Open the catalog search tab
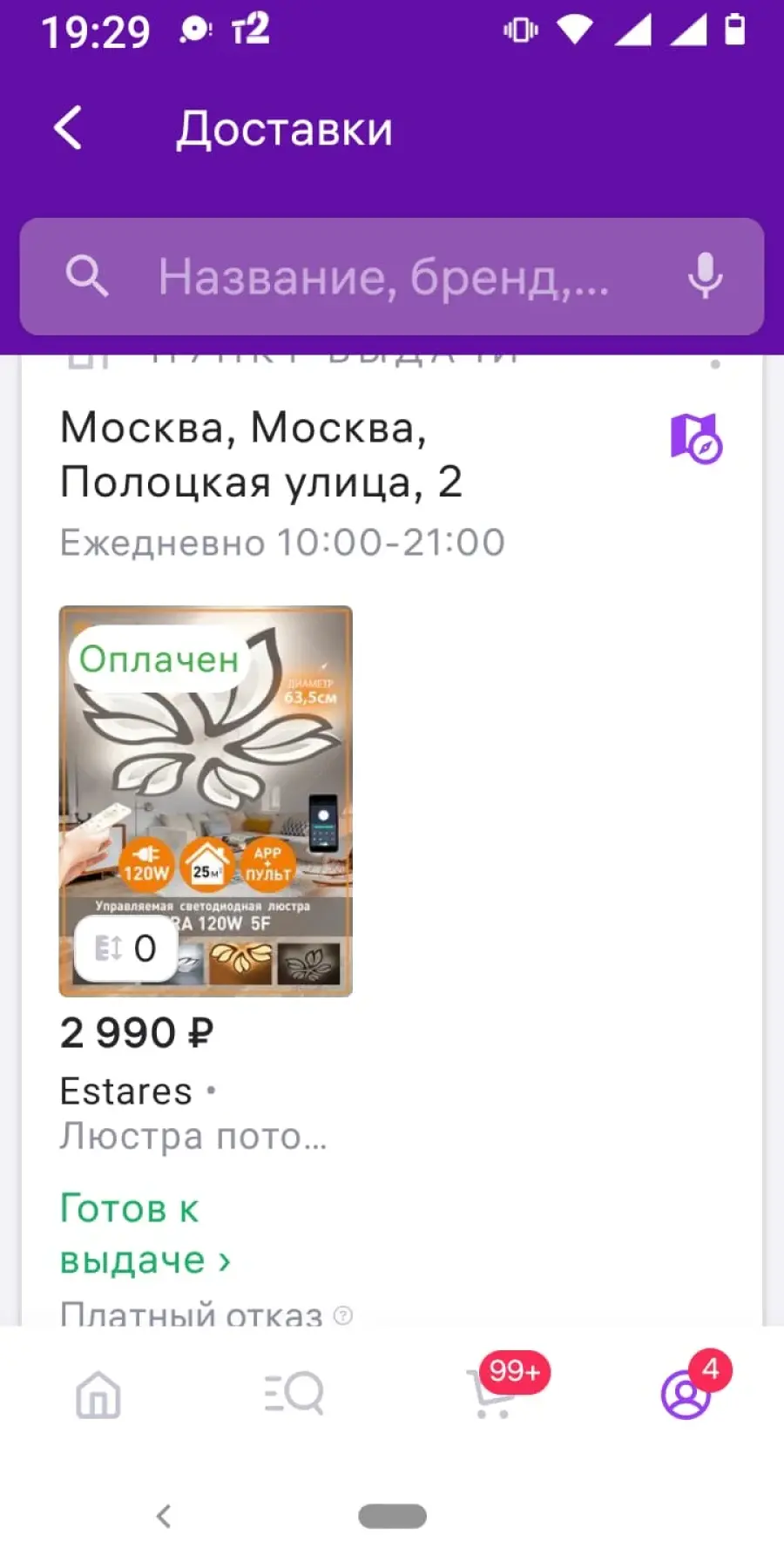 294,1393
